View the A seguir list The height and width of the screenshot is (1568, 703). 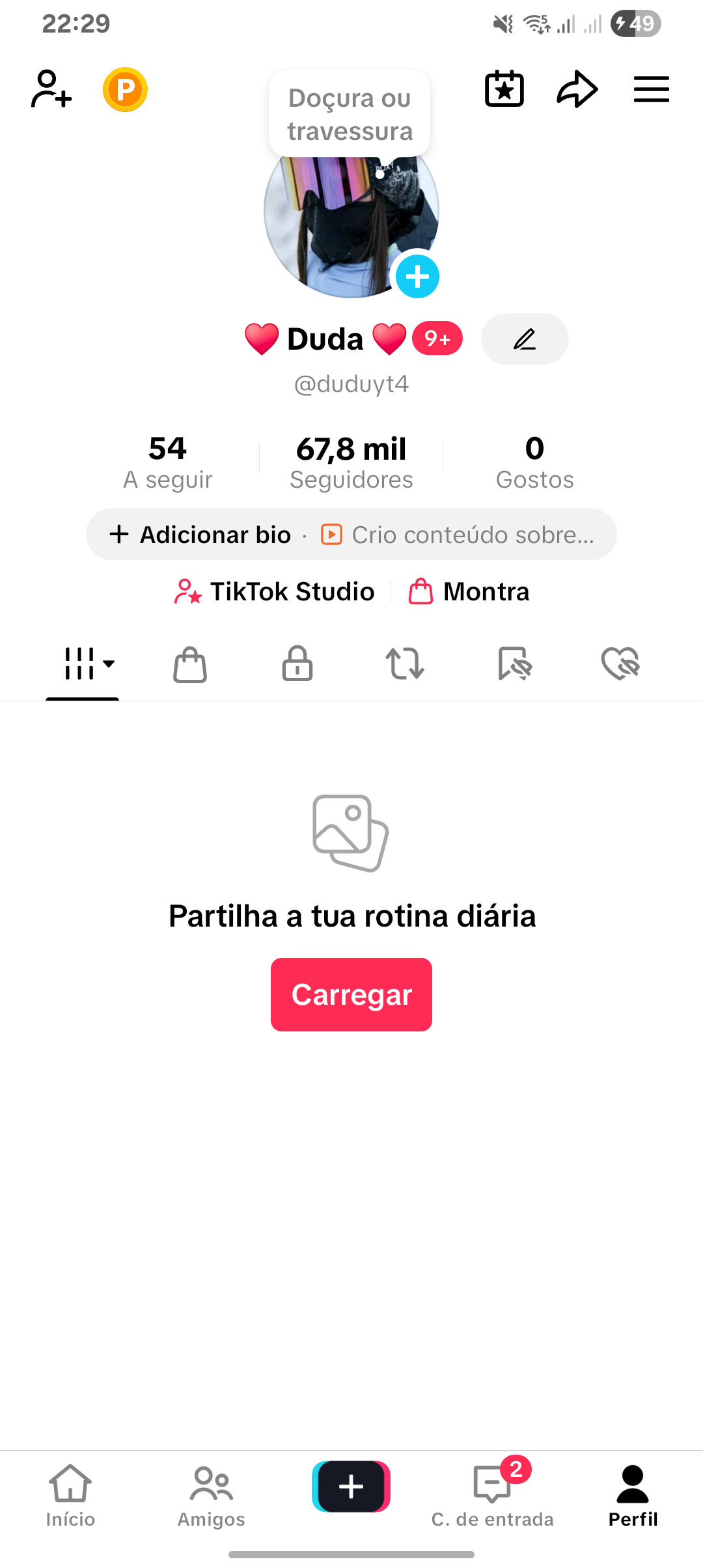(168, 462)
